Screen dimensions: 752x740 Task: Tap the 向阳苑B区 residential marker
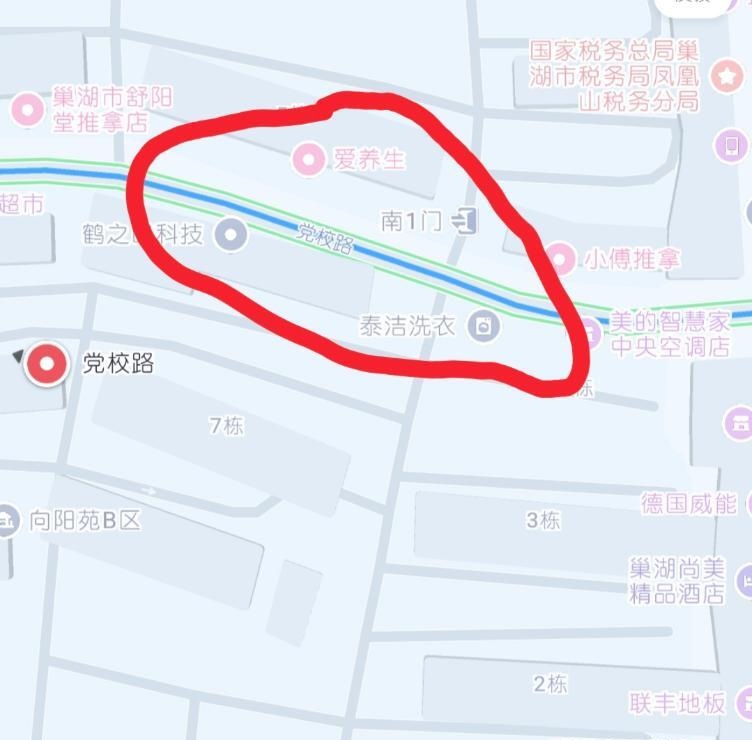[8, 519]
